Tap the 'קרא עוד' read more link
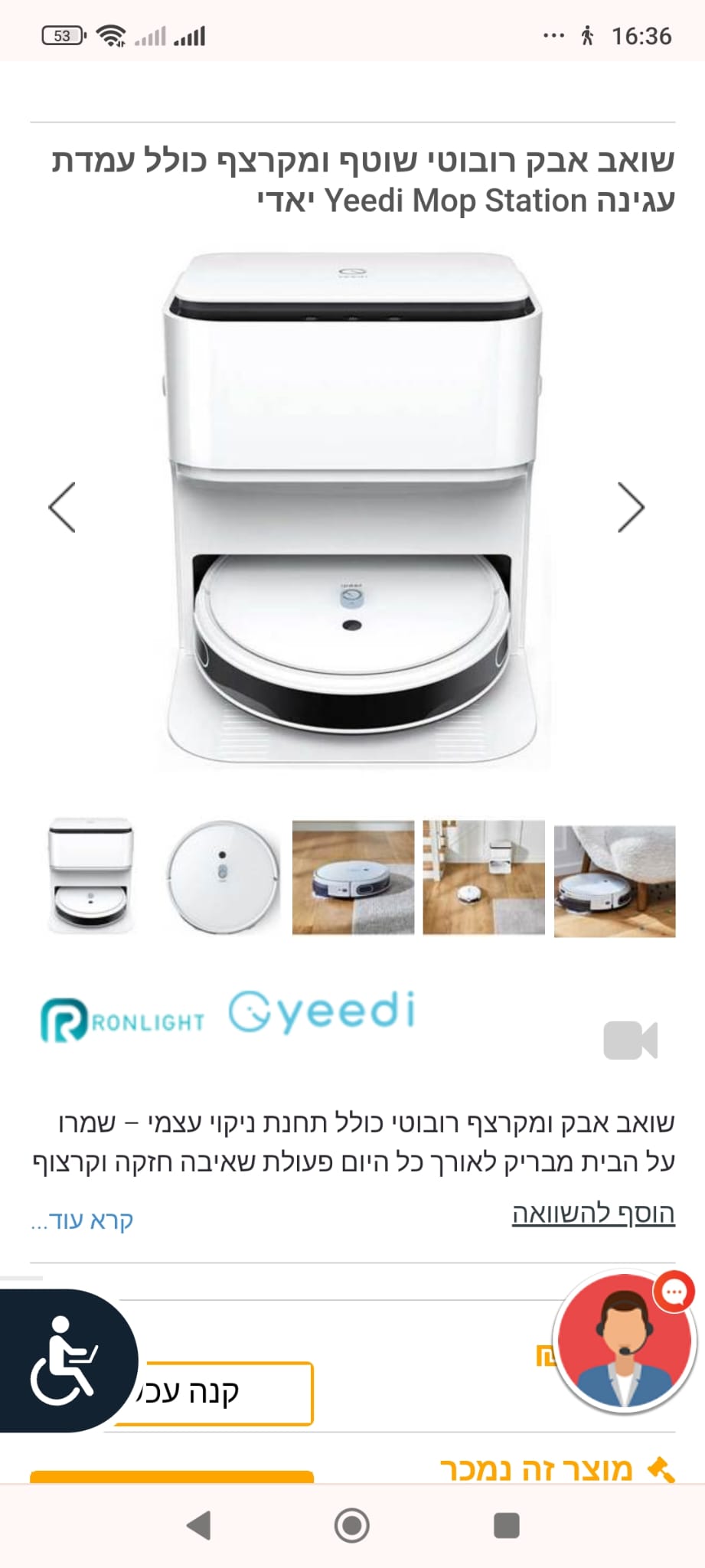Image resolution: width=705 pixels, height=1568 pixels. tap(83, 1220)
